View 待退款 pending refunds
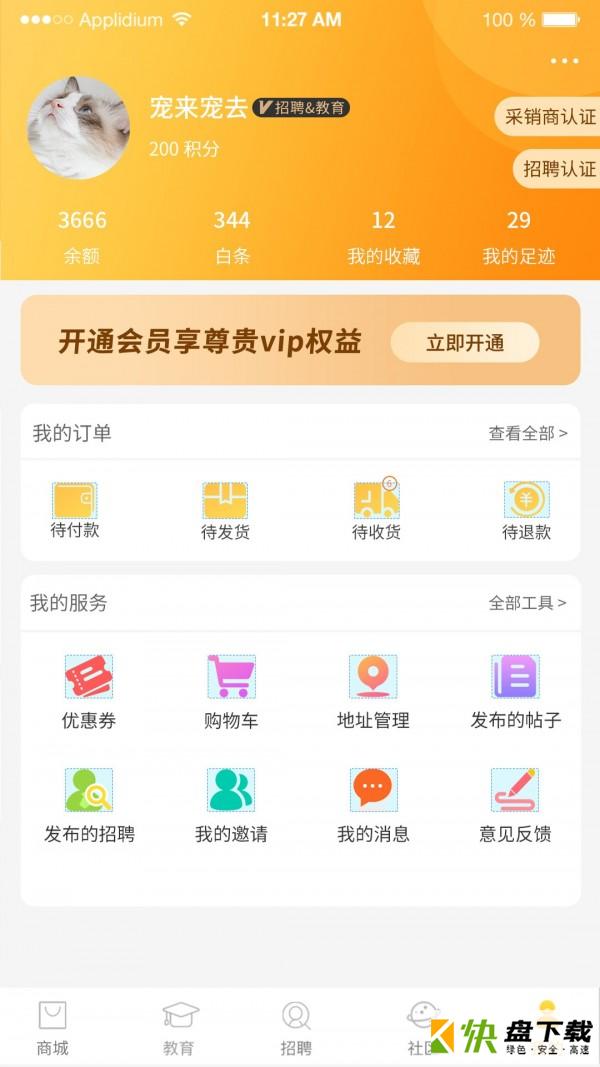 tap(526, 511)
